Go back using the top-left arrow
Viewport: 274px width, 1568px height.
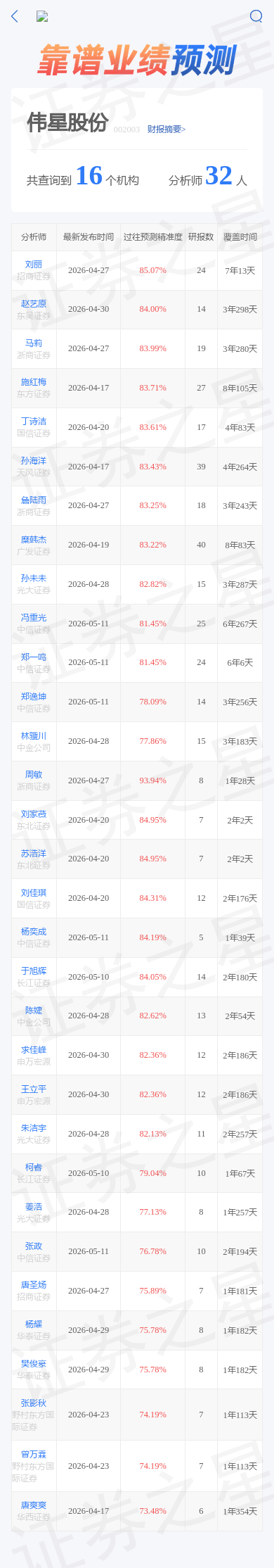tap(15, 16)
